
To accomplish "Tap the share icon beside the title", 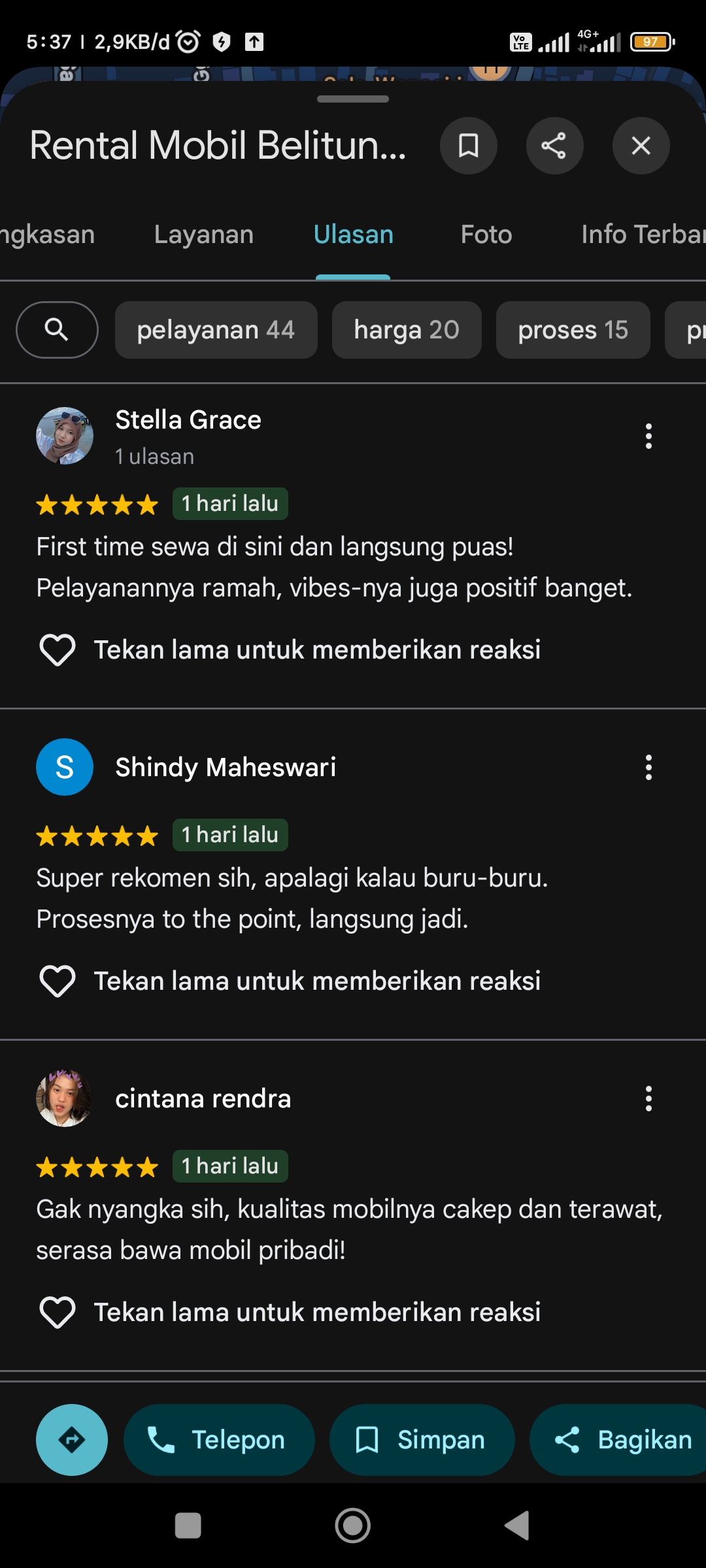I will pyautogui.click(x=554, y=146).
